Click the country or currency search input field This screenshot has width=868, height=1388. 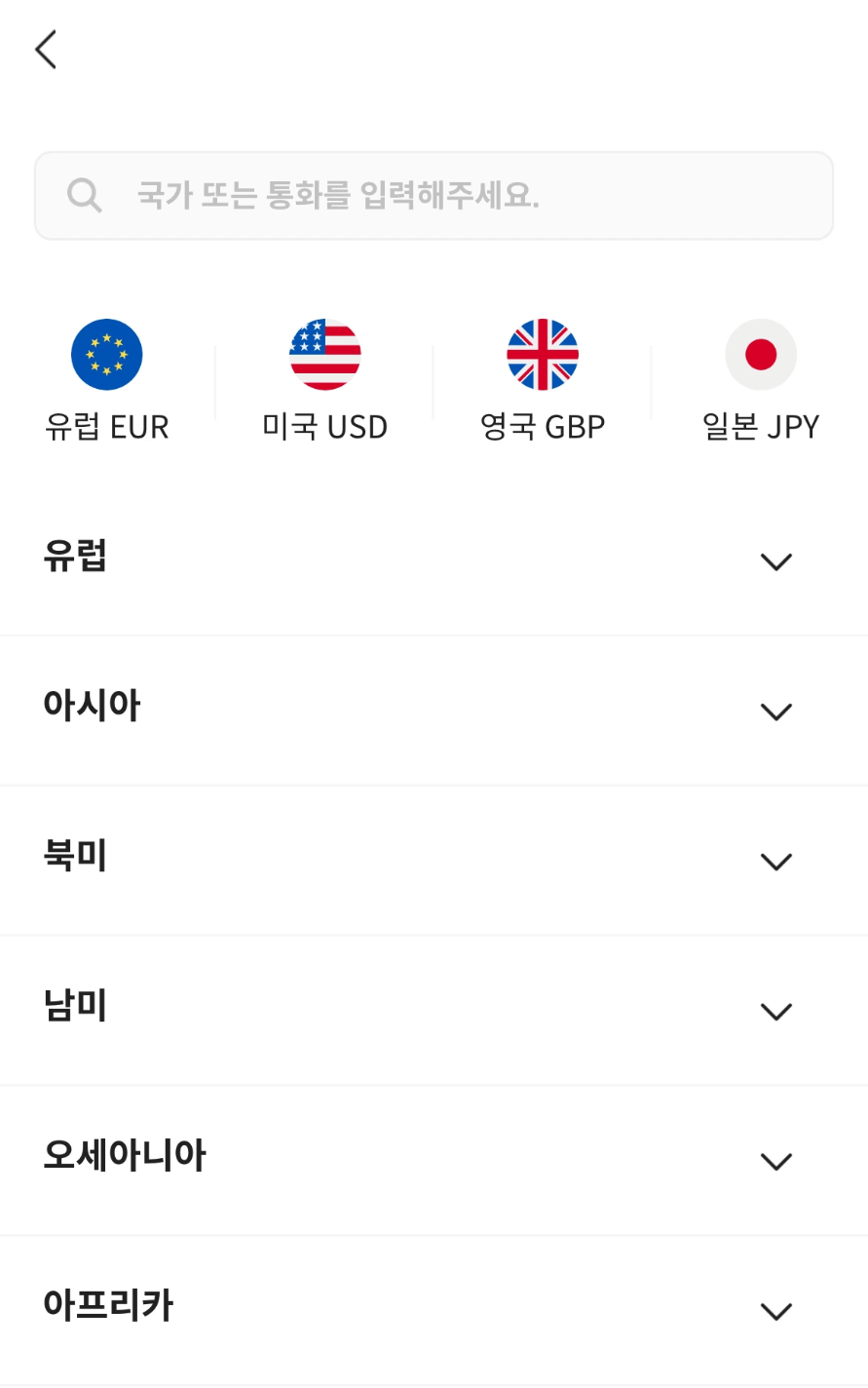coord(434,195)
